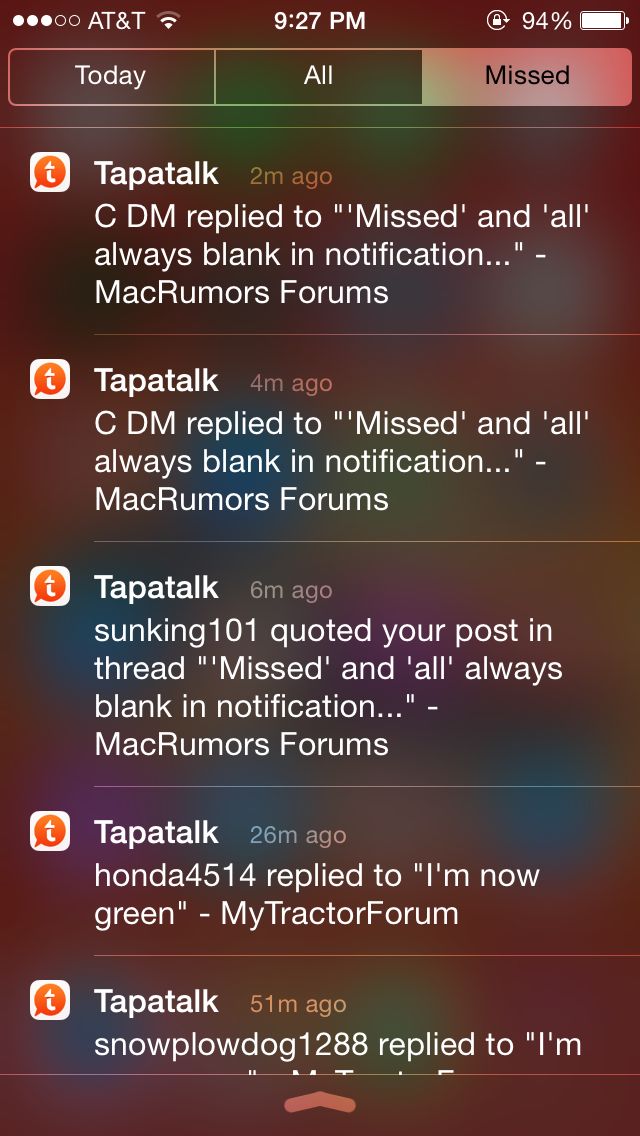Open snowplowdog1288's reply notification
The width and height of the screenshot is (640, 1136).
[320, 1014]
